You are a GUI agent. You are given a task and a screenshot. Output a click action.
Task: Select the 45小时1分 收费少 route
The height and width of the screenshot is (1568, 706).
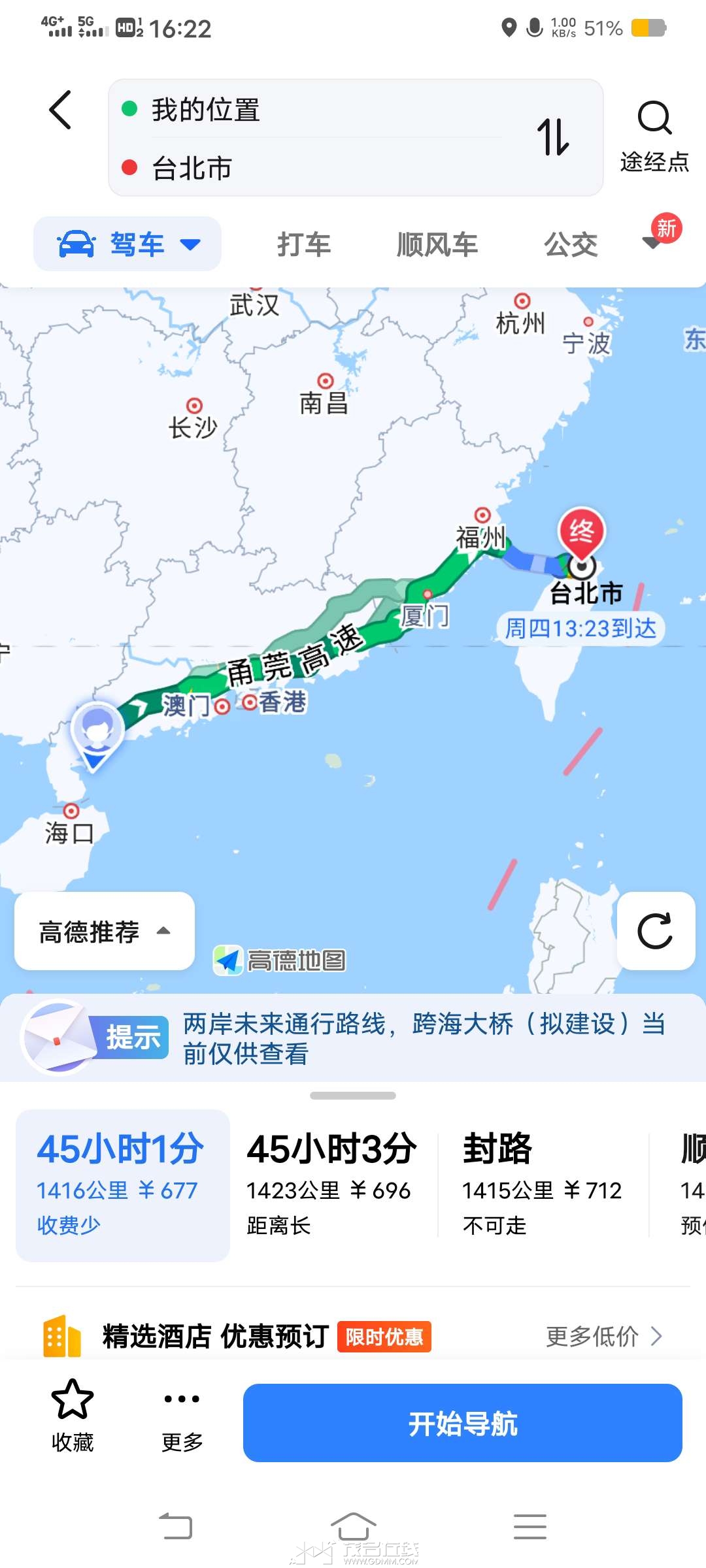point(123,1184)
